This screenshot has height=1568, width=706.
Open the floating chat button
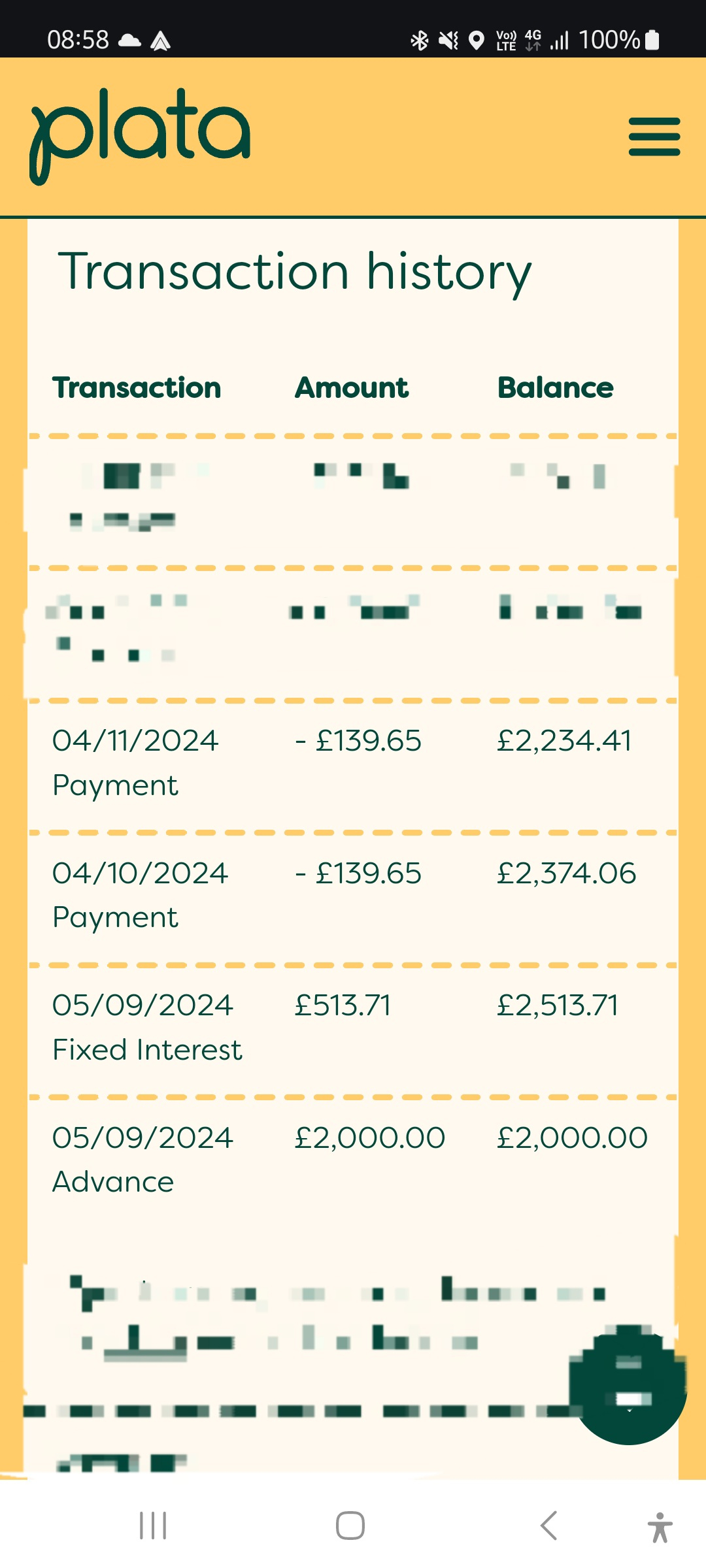628,1385
